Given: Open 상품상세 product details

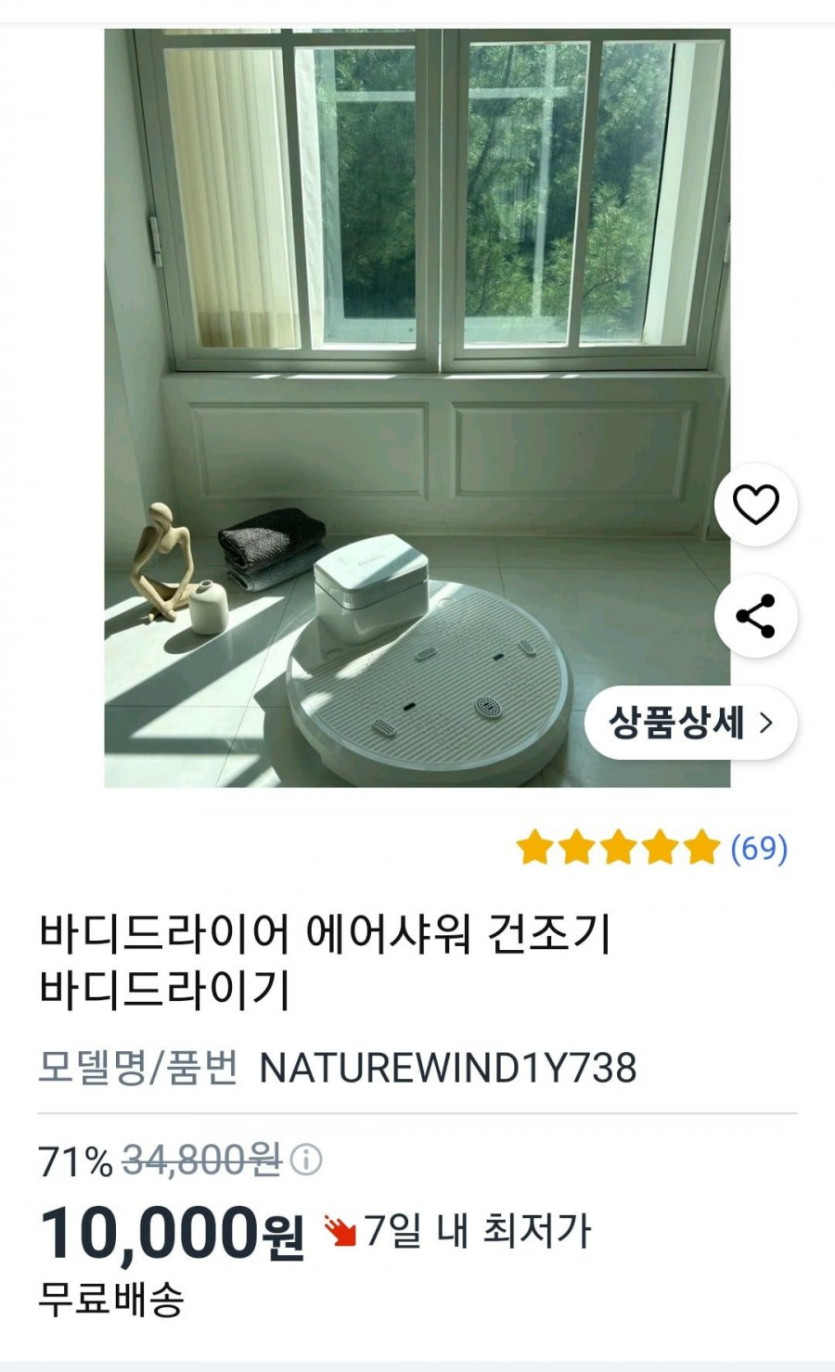Looking at the screenshot, I should coord(691,723).
